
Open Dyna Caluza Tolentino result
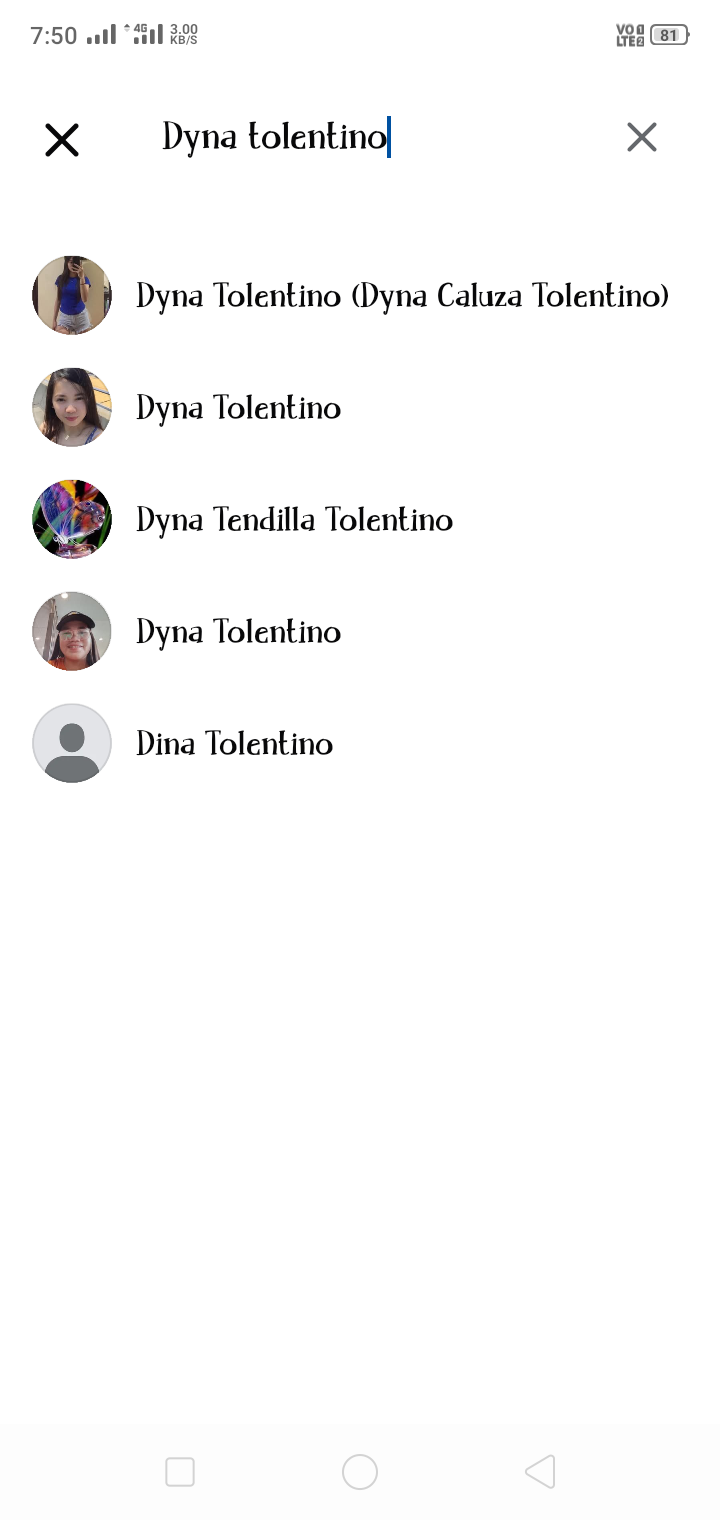[x=360, y=295]
